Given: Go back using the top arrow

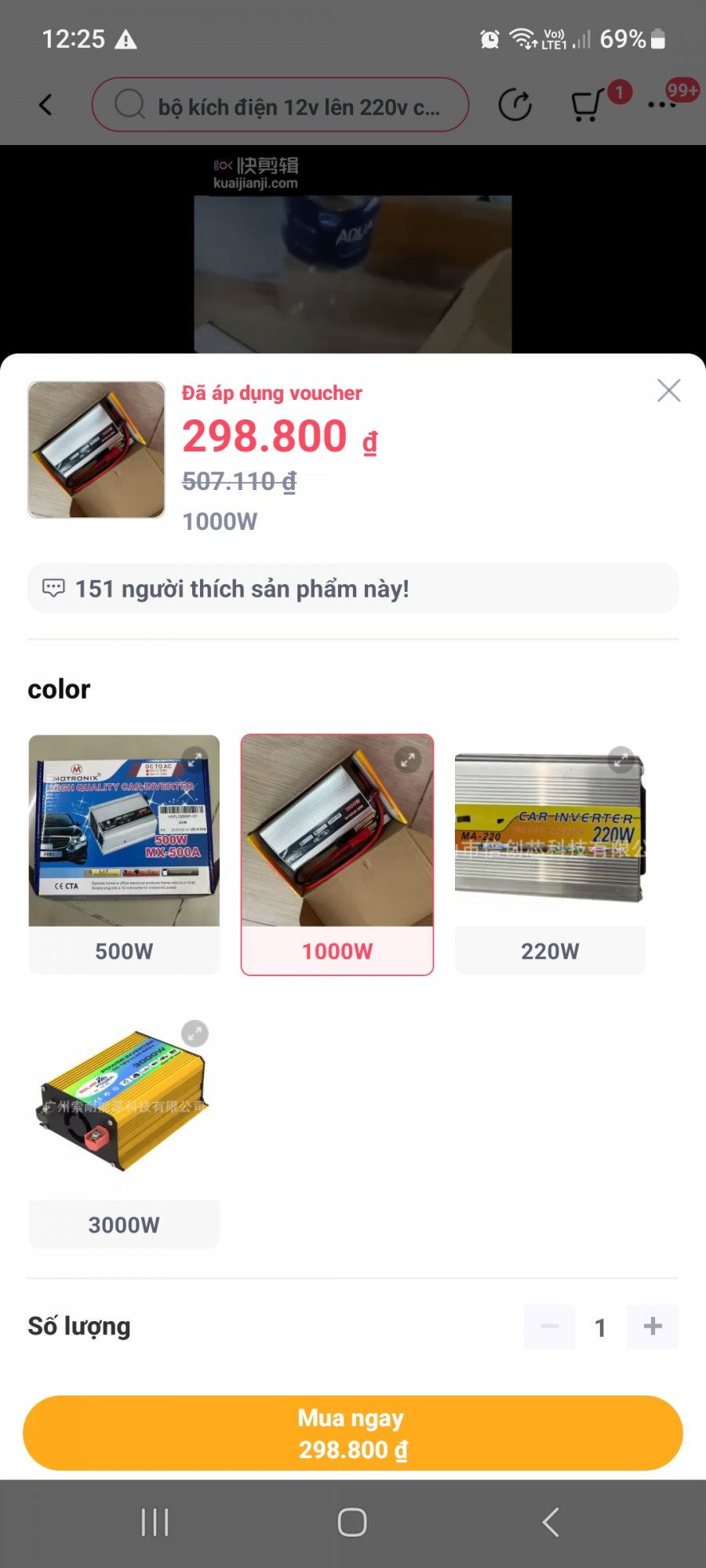Looking at the screenshot, I should coord(46,105).
